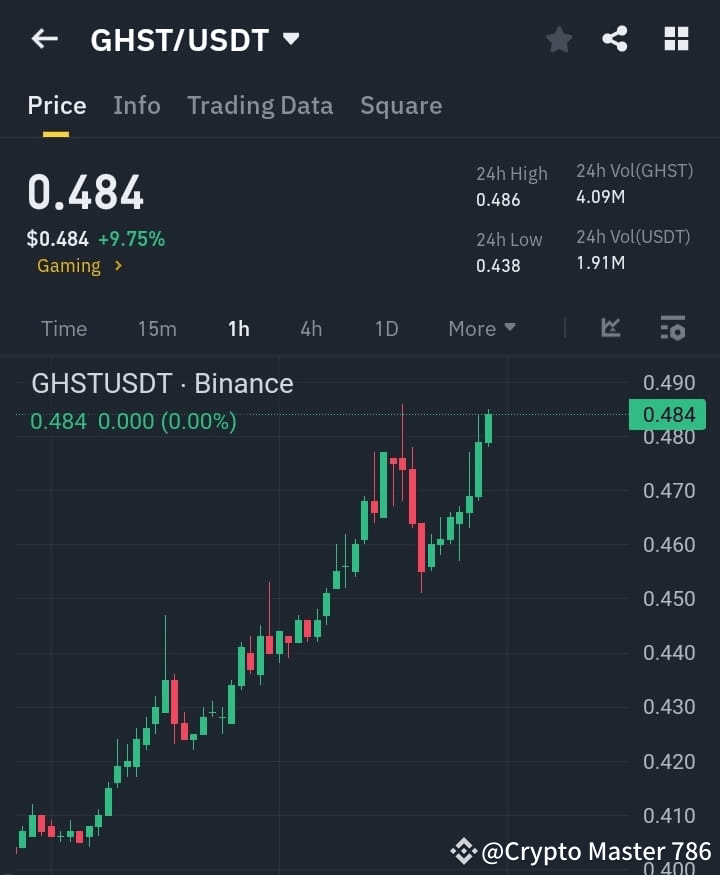Tap the highlighted 0.484 price label
This screenshot has height=875, width=720.
point(667,415)
